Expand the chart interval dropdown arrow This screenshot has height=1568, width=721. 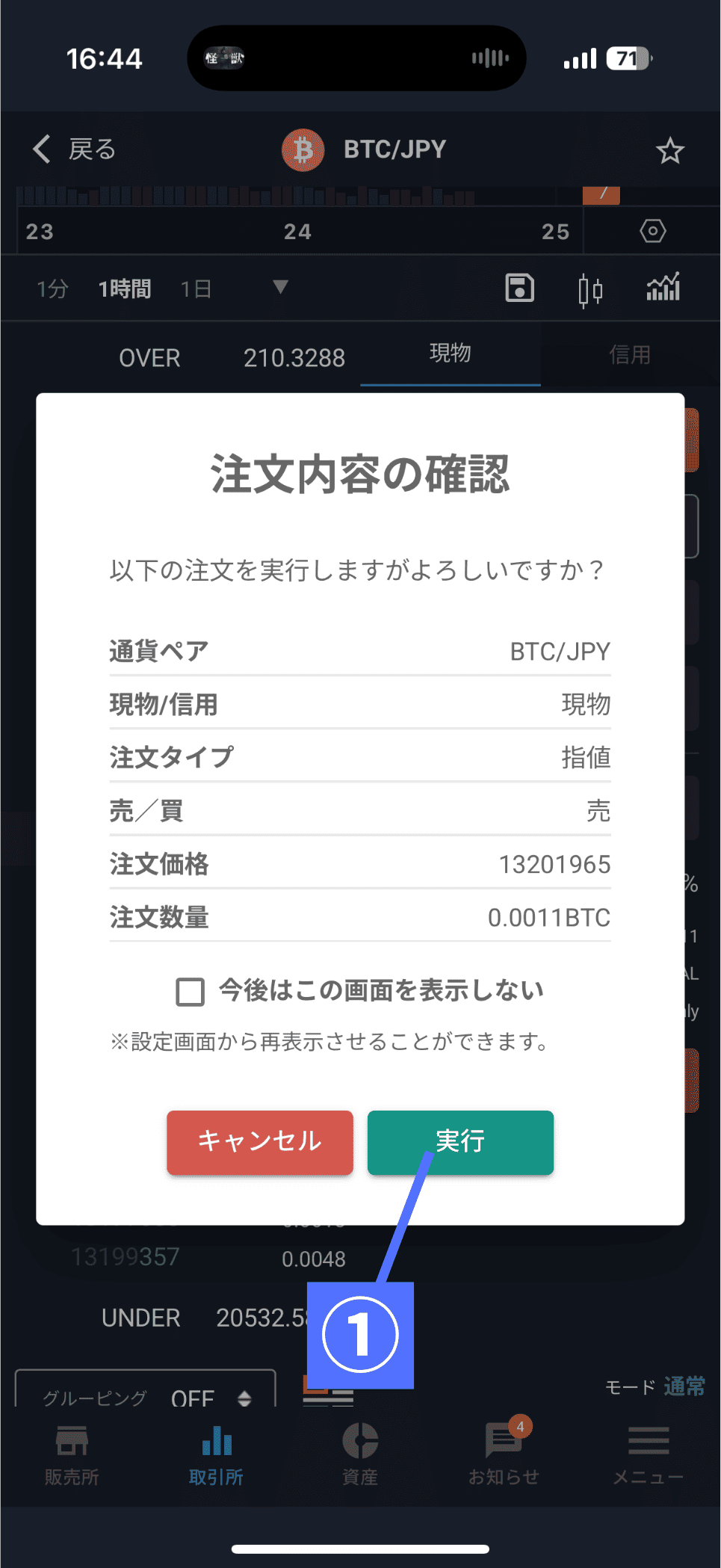click(x=280, y=288)
